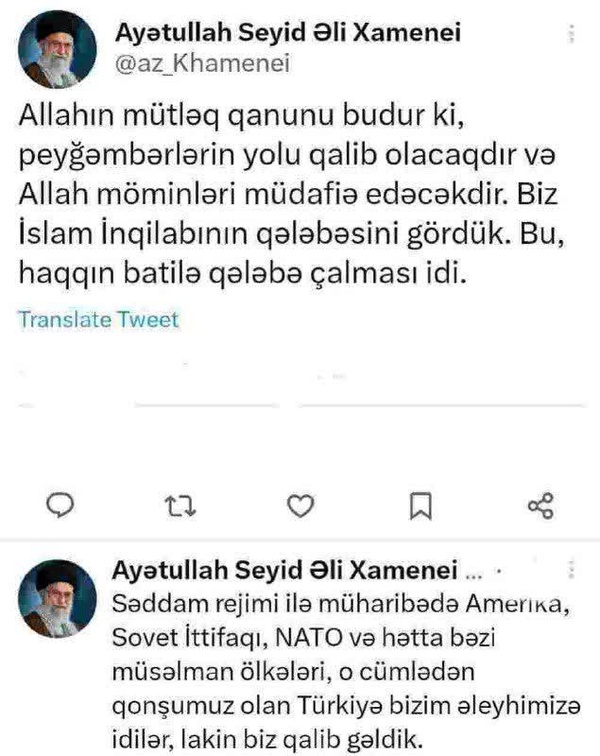Open the profile picture beside the top tweet

57,49
